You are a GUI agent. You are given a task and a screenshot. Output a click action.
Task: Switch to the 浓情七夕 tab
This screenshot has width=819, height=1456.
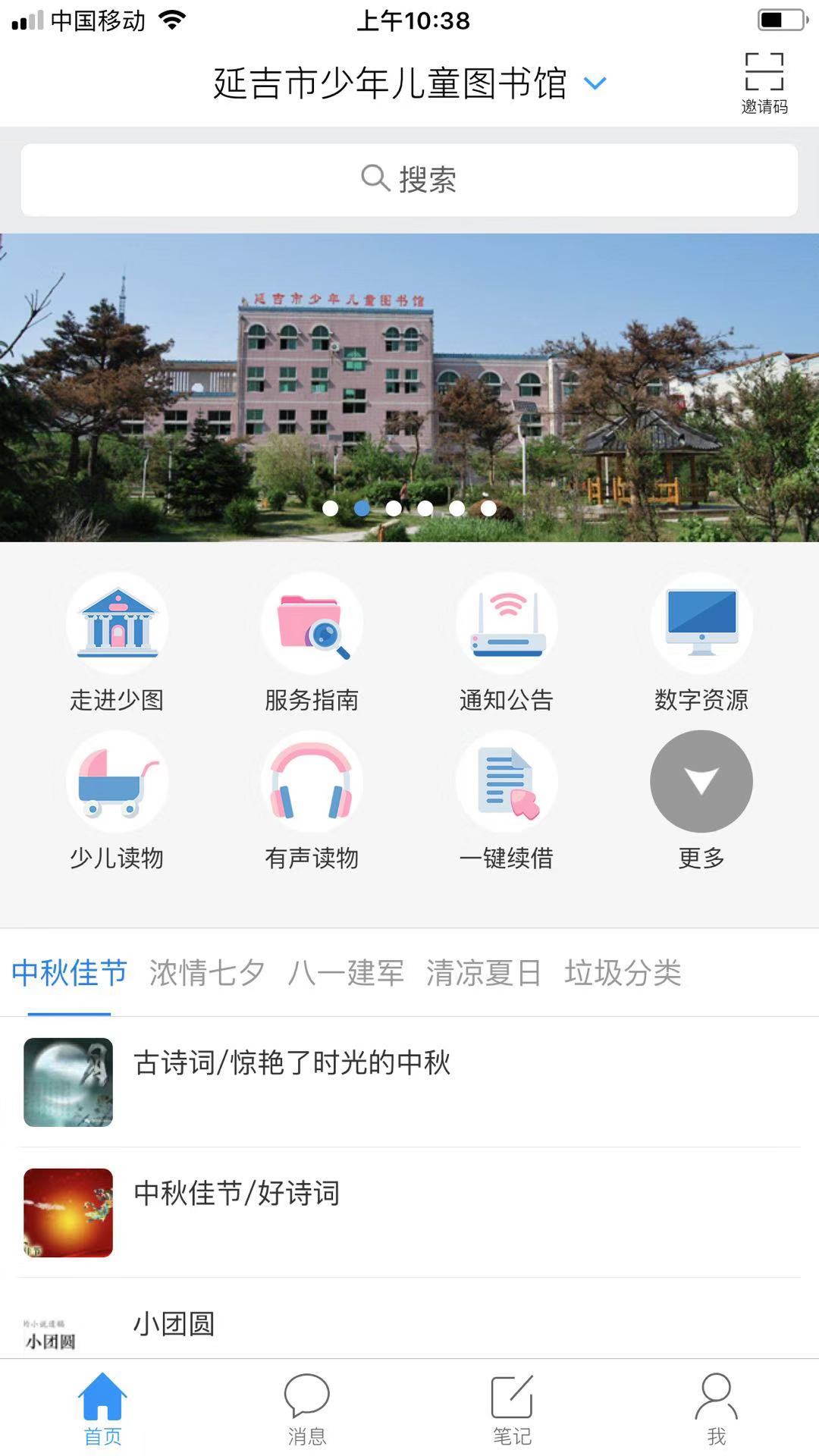[x=206, y=973]
